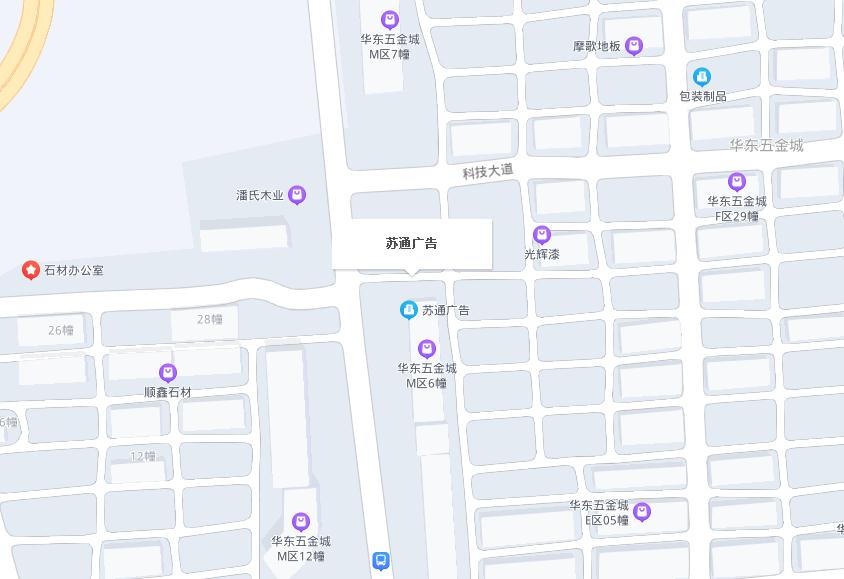Open the 华东五金城M区6幢 marker
This screenshot has height=579, width=844.
tap(427, 348)
